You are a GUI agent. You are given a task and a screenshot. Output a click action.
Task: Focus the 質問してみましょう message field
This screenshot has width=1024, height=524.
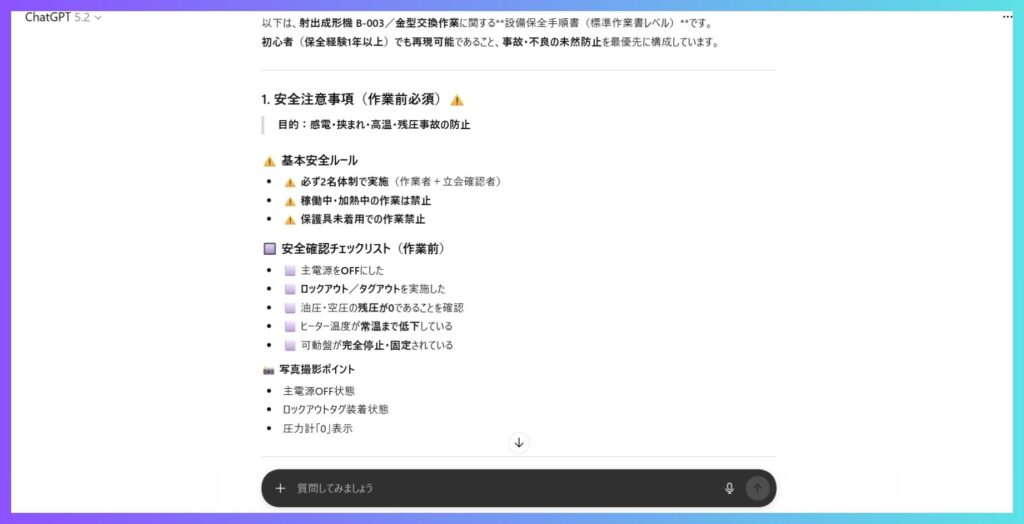[500, 488]
